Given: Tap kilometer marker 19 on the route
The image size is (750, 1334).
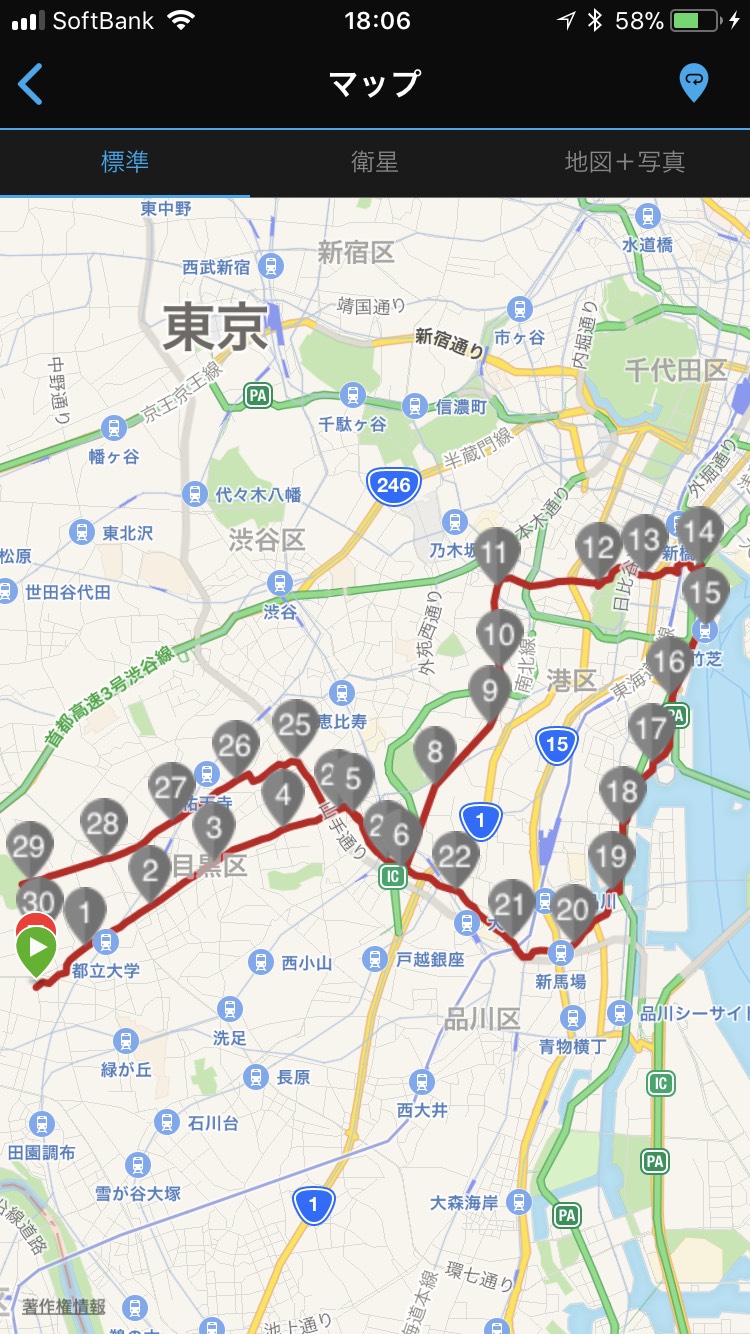Looking at the screenshot, I should (610, 857).
